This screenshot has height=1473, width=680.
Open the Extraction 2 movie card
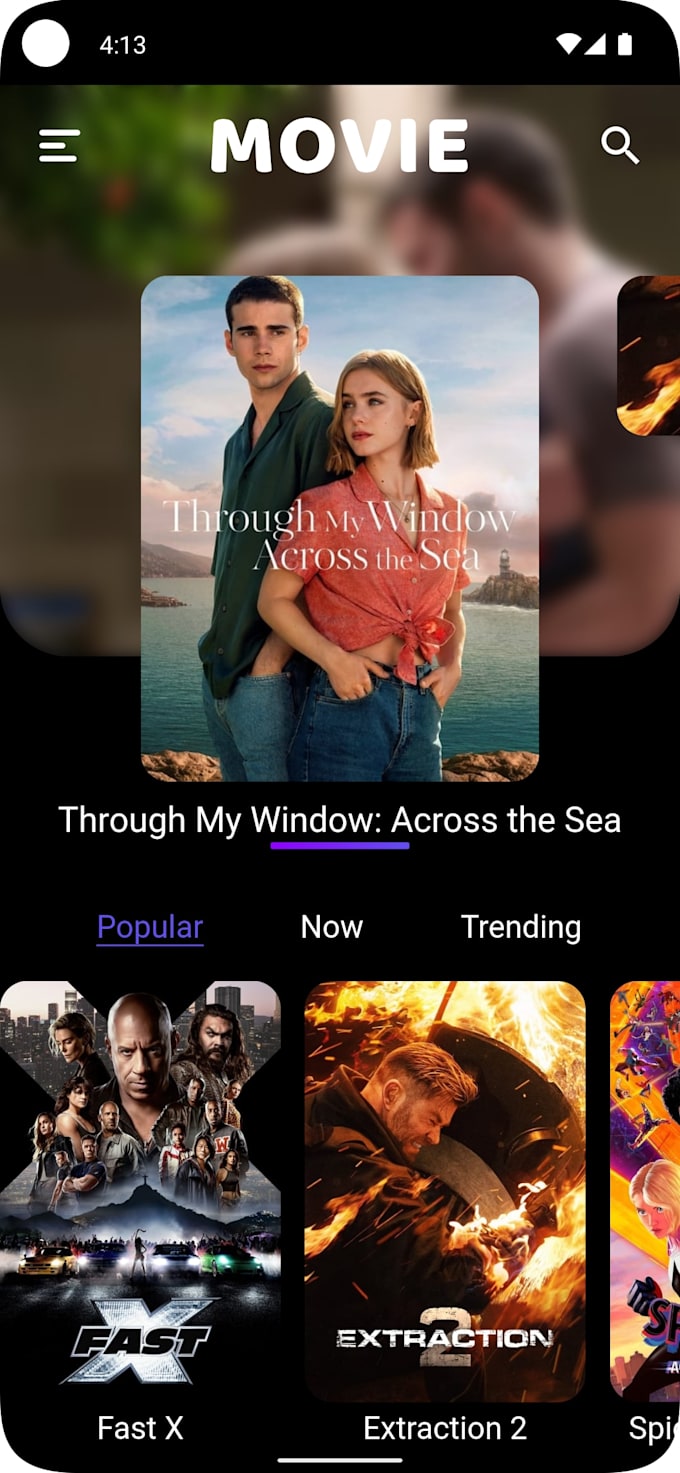tap(444, 1190)
